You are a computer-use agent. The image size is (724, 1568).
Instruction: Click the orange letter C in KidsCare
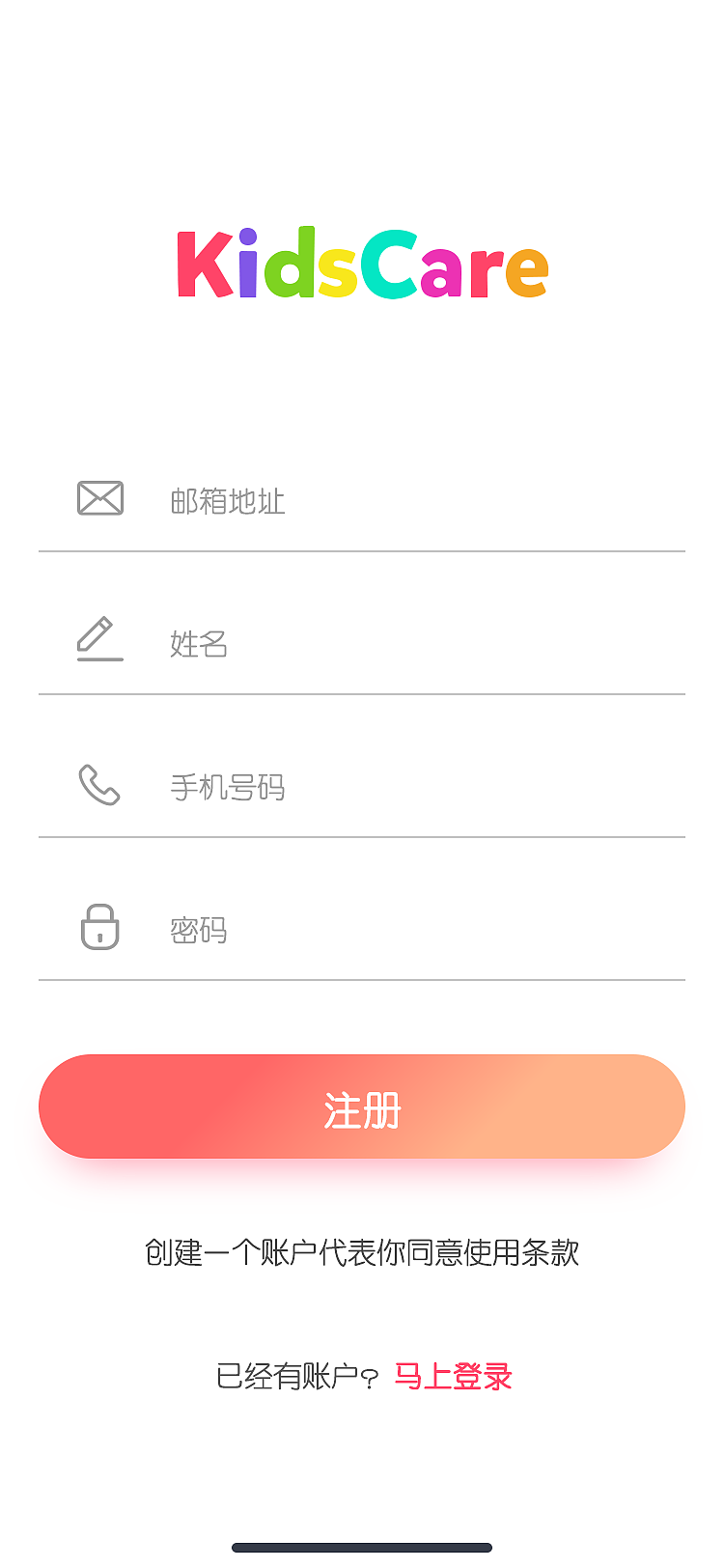tap(393, 264)
